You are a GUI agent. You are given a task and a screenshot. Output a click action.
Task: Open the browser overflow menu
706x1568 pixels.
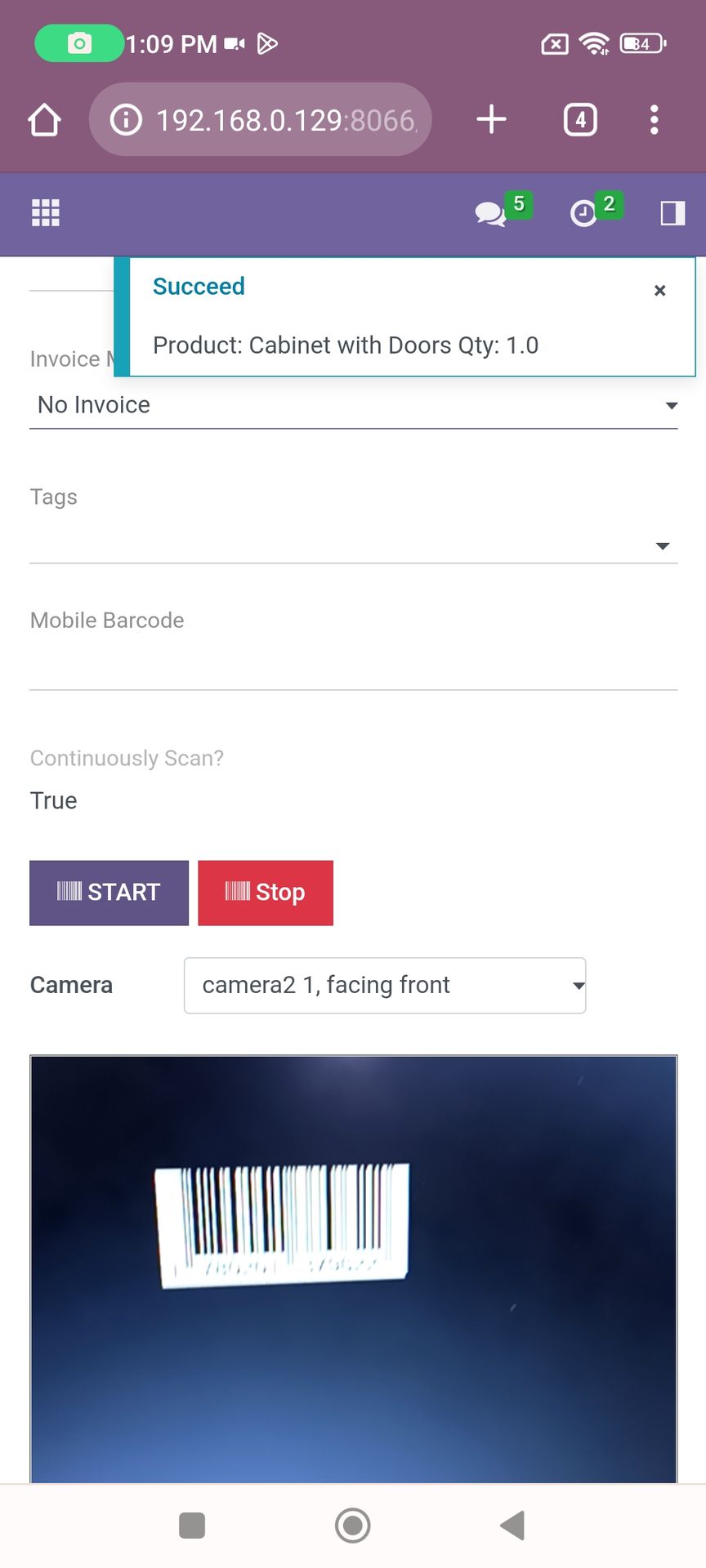(x=654, y=120)
